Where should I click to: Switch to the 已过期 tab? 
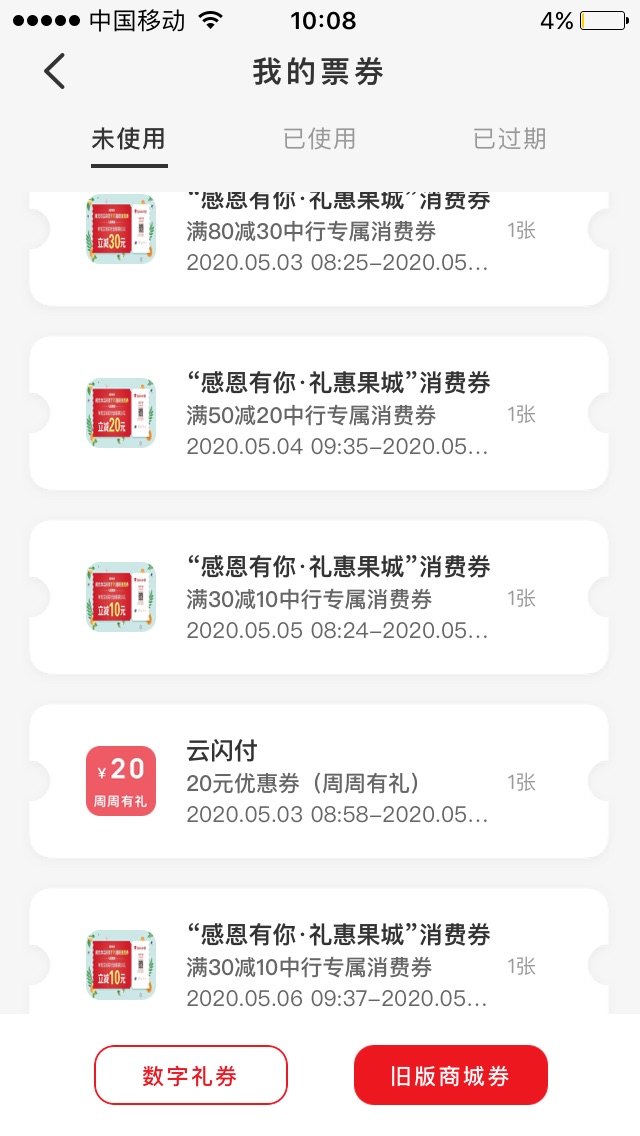point(509,139)
